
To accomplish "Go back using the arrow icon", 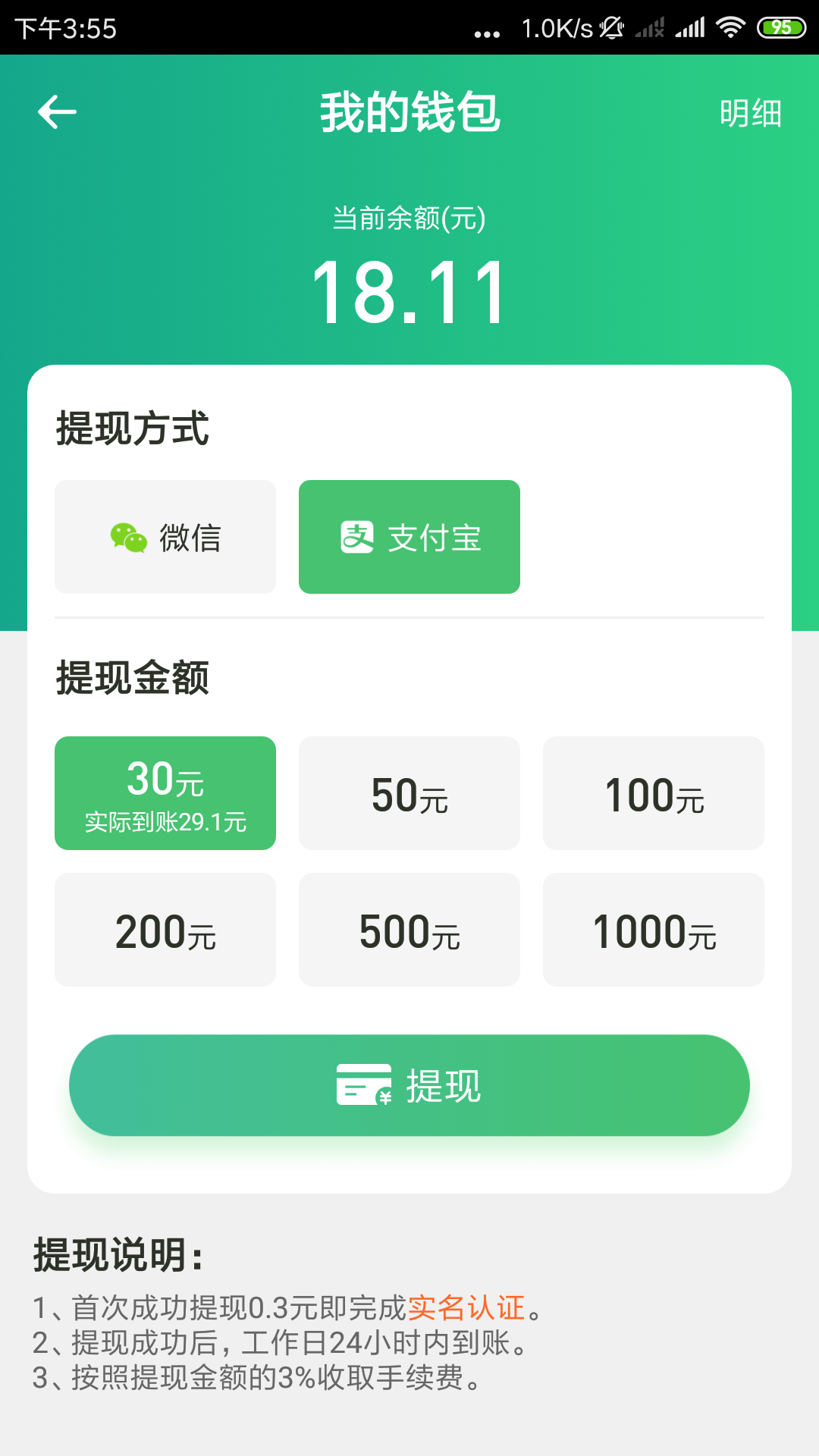I will 58,112.
